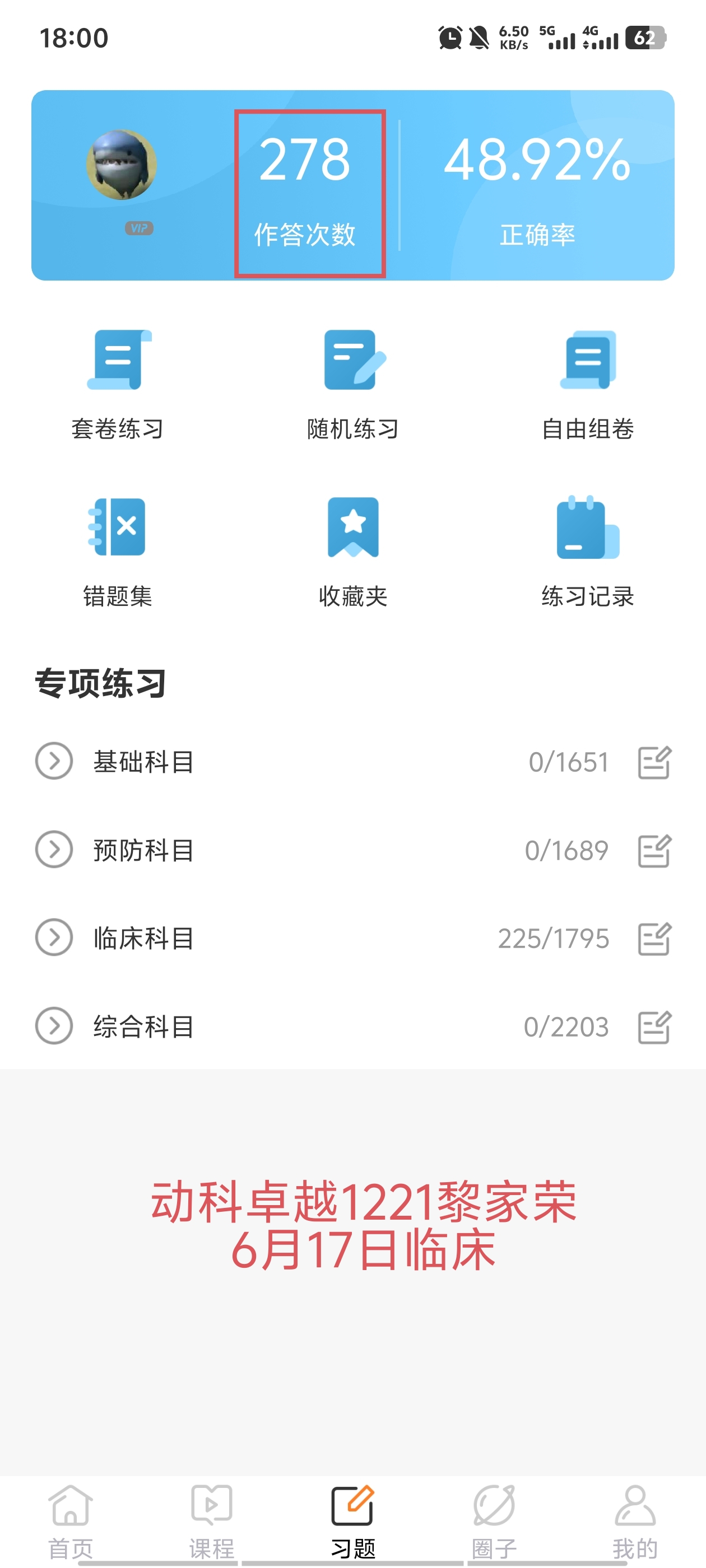The image size is (706, 1568).
Task: Switch to the 圈子 tab
Action: (494, 1521)
